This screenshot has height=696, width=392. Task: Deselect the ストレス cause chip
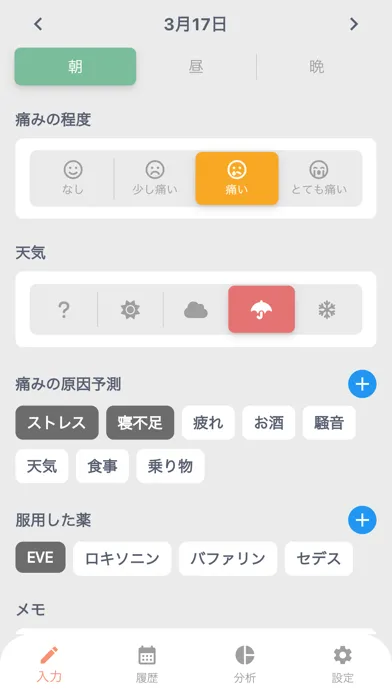[57, 423]
